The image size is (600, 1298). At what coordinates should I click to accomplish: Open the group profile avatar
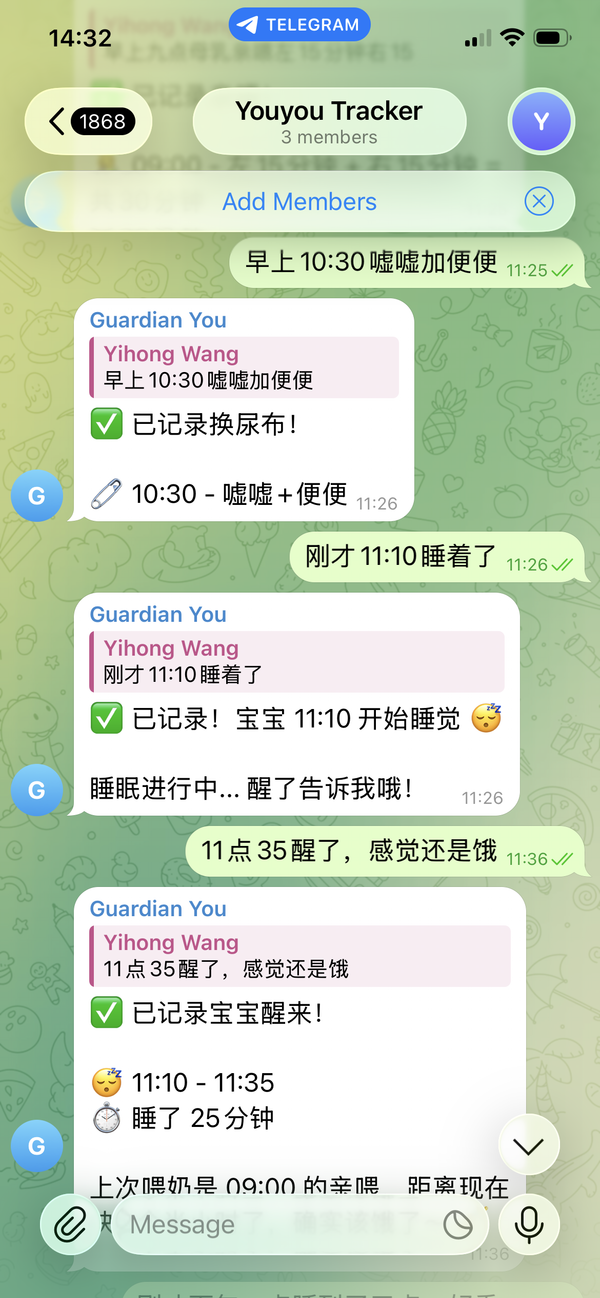pos(541,122)
